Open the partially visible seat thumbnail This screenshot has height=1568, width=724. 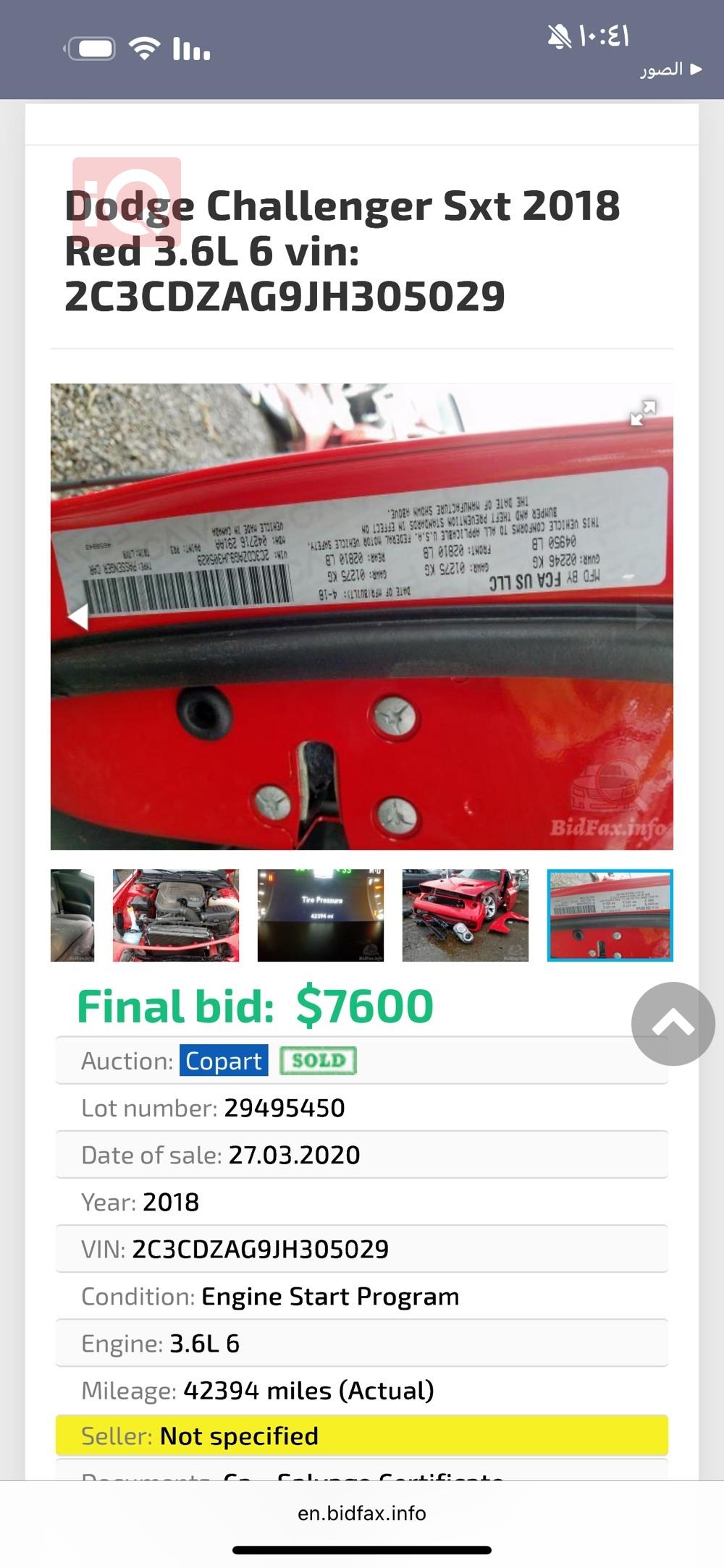point(72,915)
